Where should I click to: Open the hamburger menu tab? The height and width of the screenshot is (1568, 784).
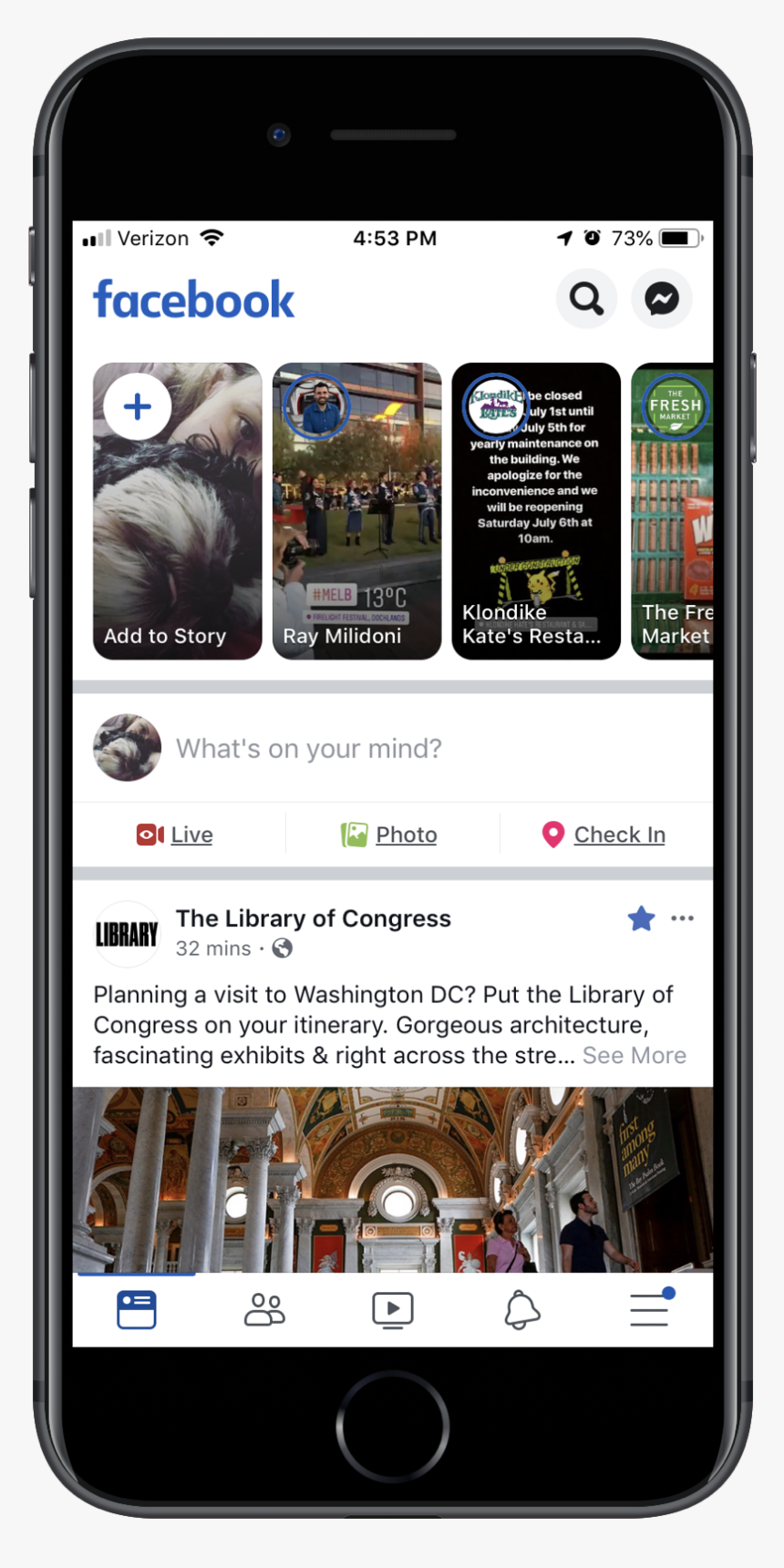click(650, 1310)
